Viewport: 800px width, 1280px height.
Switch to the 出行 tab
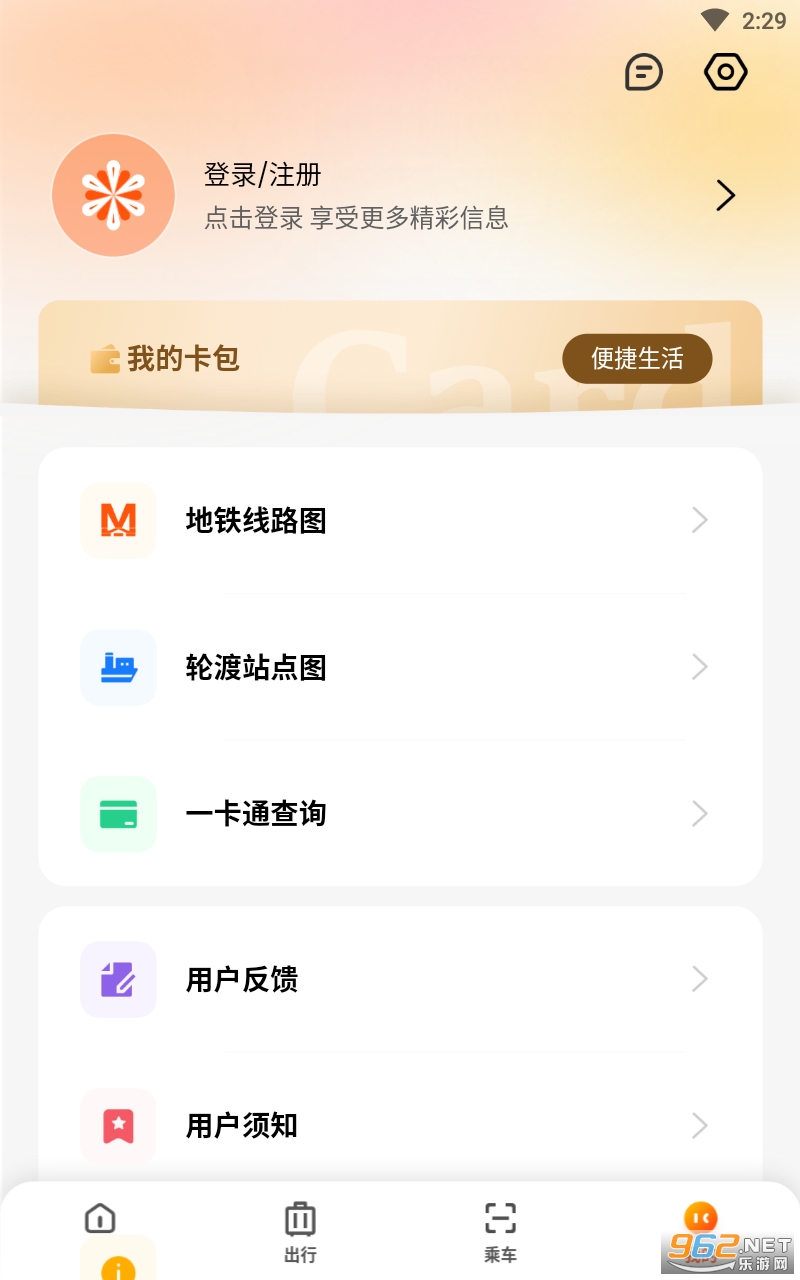click(300, 1231)
